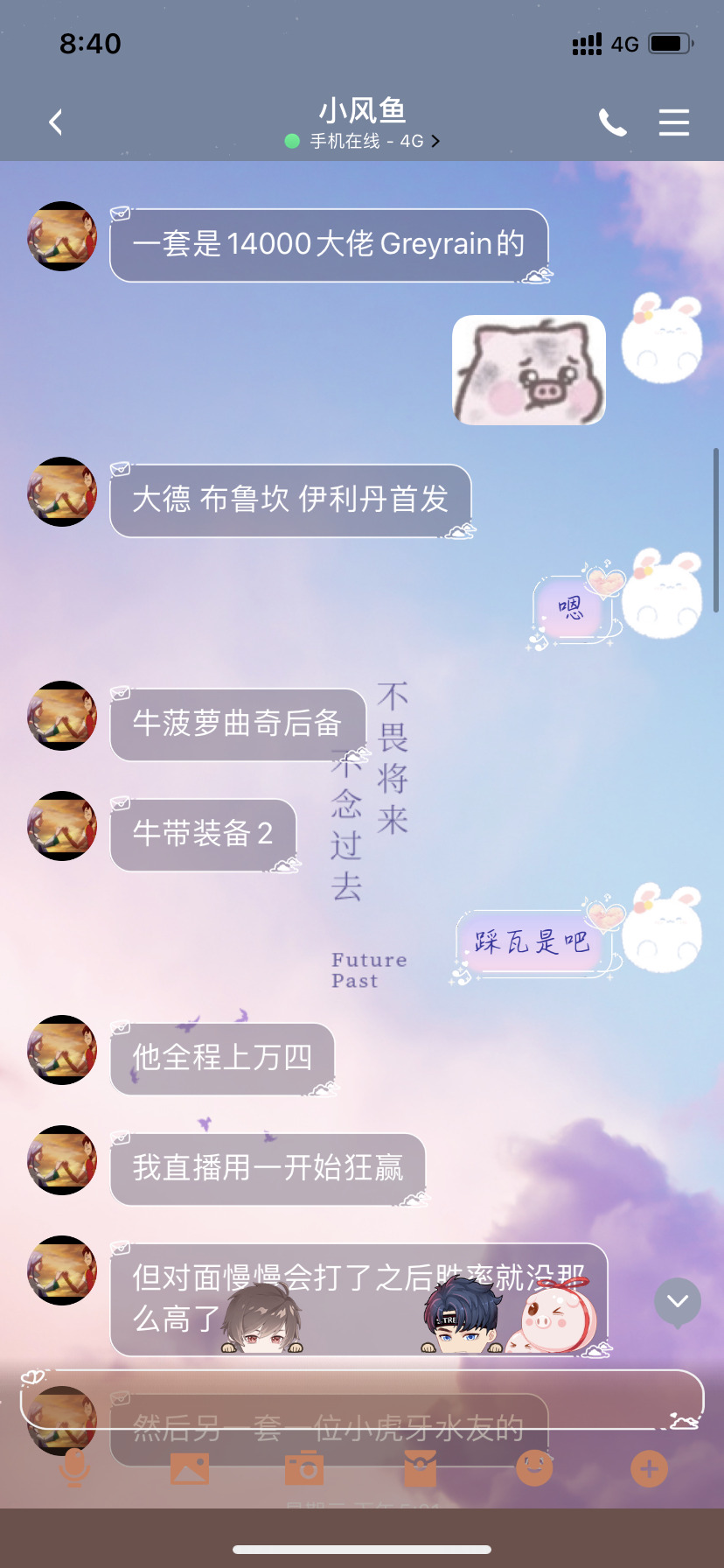Focus the message input box

click(x=362, y=1400)
